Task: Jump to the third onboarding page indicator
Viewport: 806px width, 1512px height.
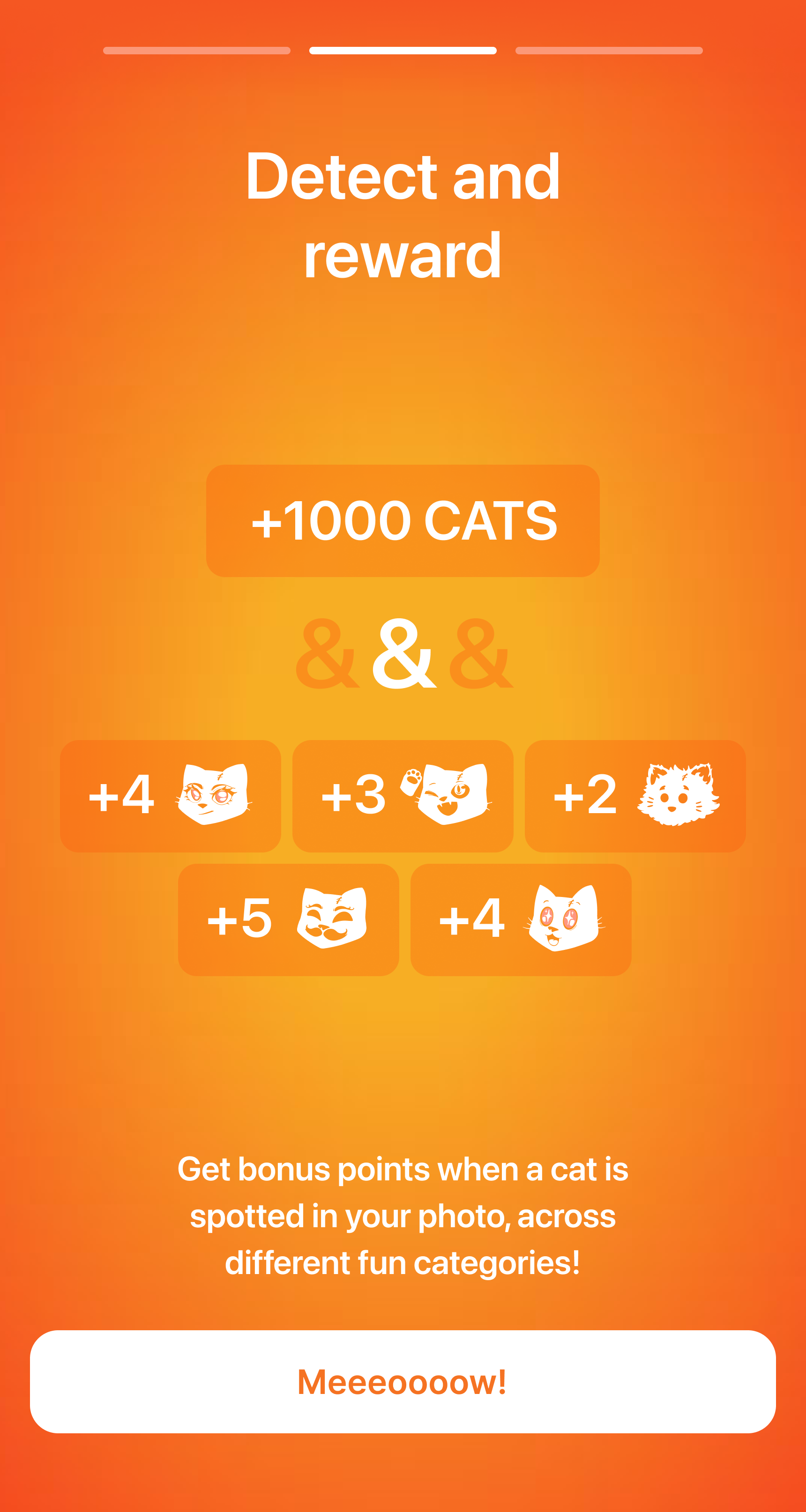Action: pos(609,51)
